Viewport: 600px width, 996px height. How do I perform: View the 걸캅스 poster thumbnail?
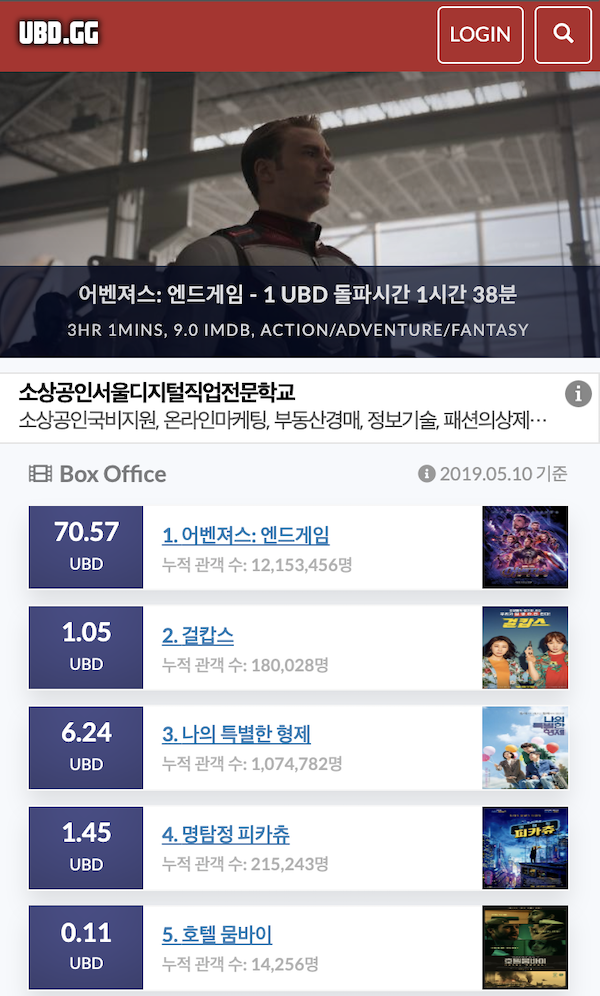coord(524,647)
